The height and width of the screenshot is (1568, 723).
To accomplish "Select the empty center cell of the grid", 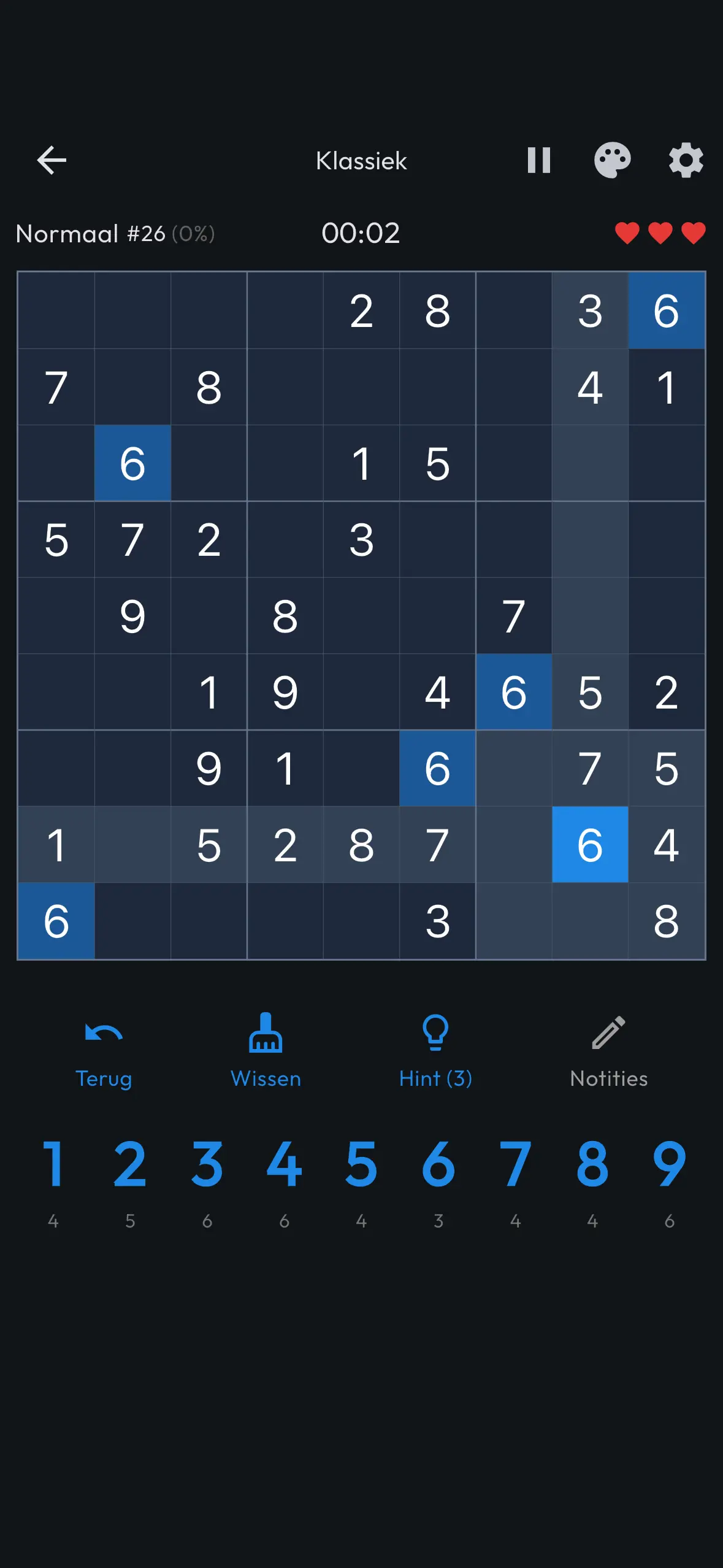I will [361, 616].
